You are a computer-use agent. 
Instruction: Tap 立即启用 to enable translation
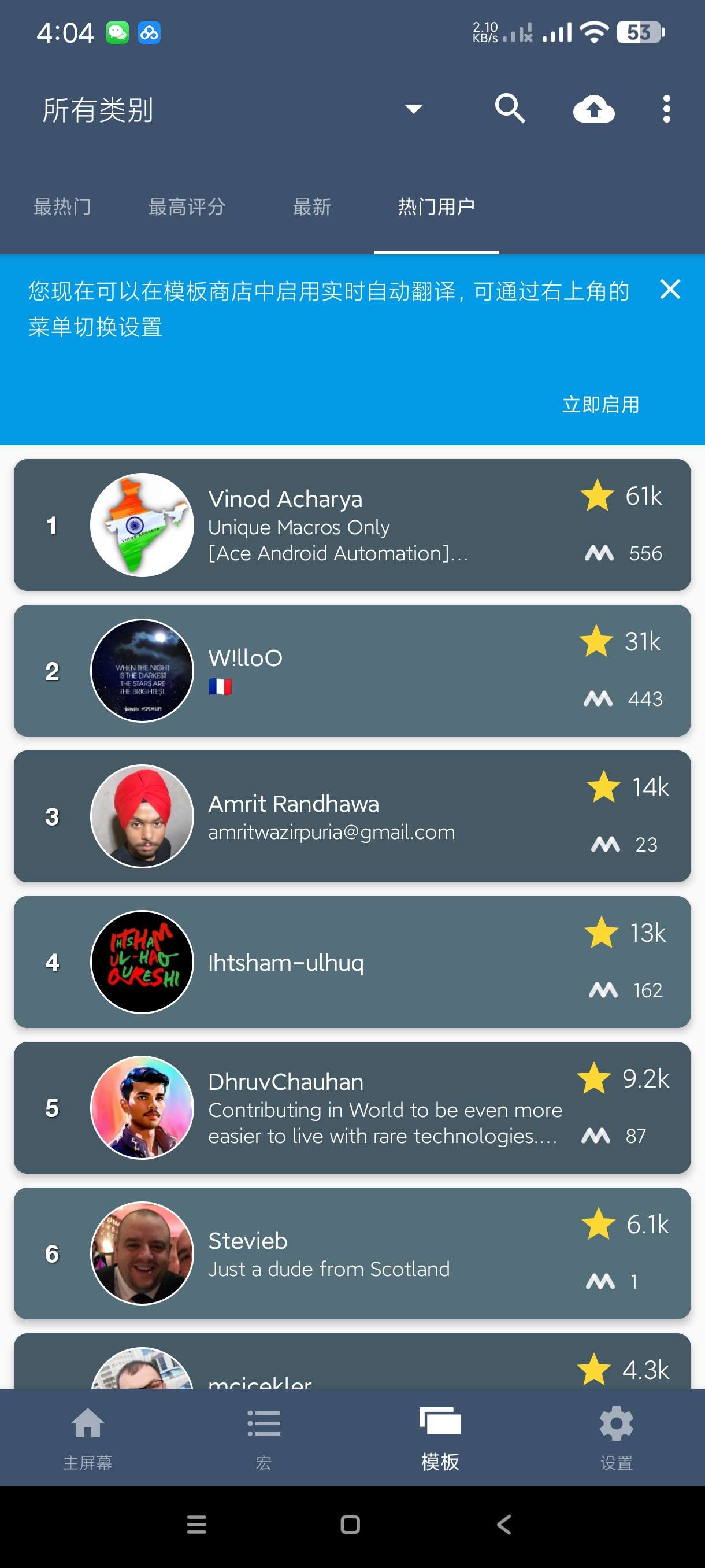pos(600,404)
